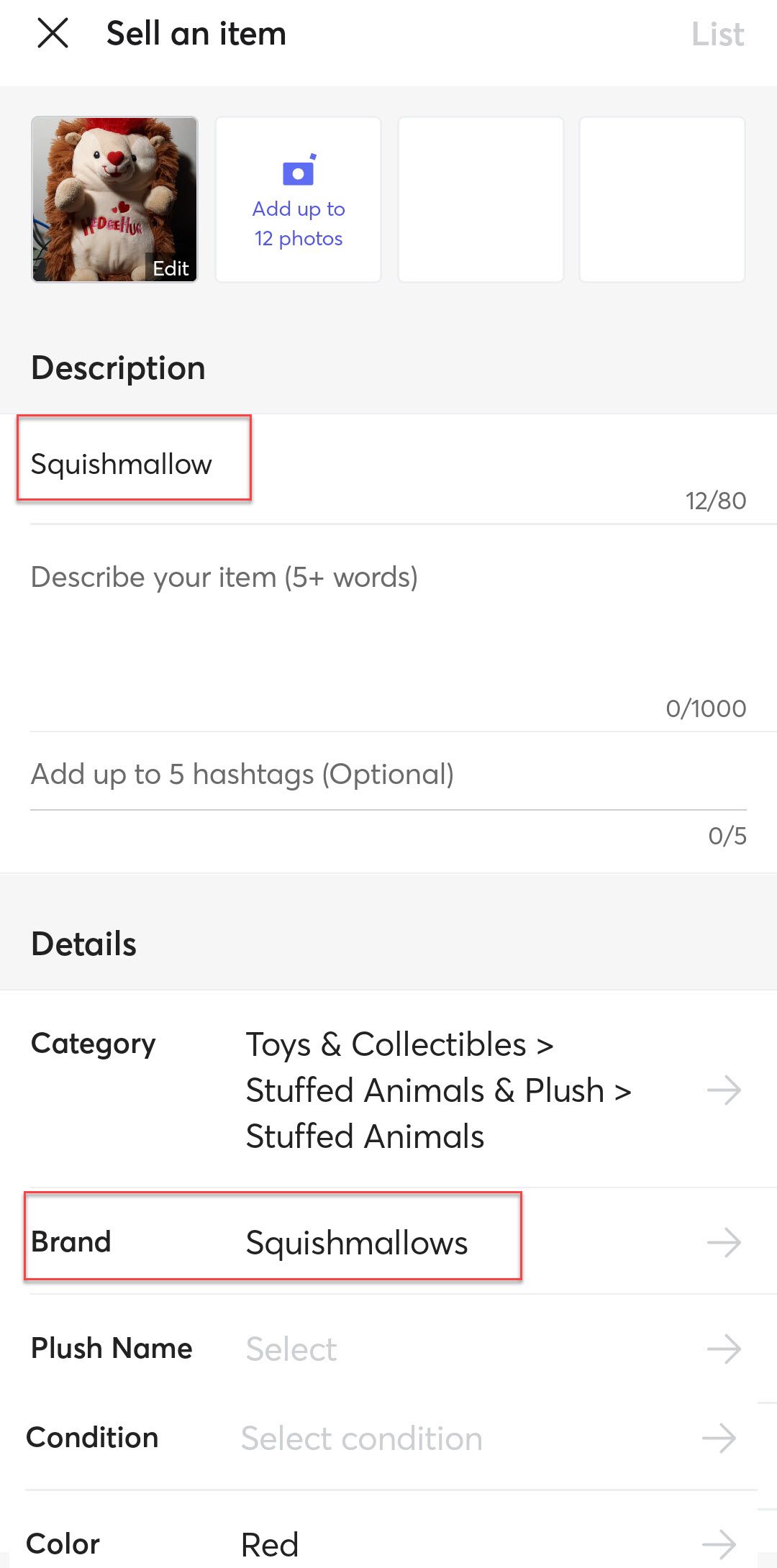Tap the Describe your item field
The image size is (777, 1568).
(388, 629)
